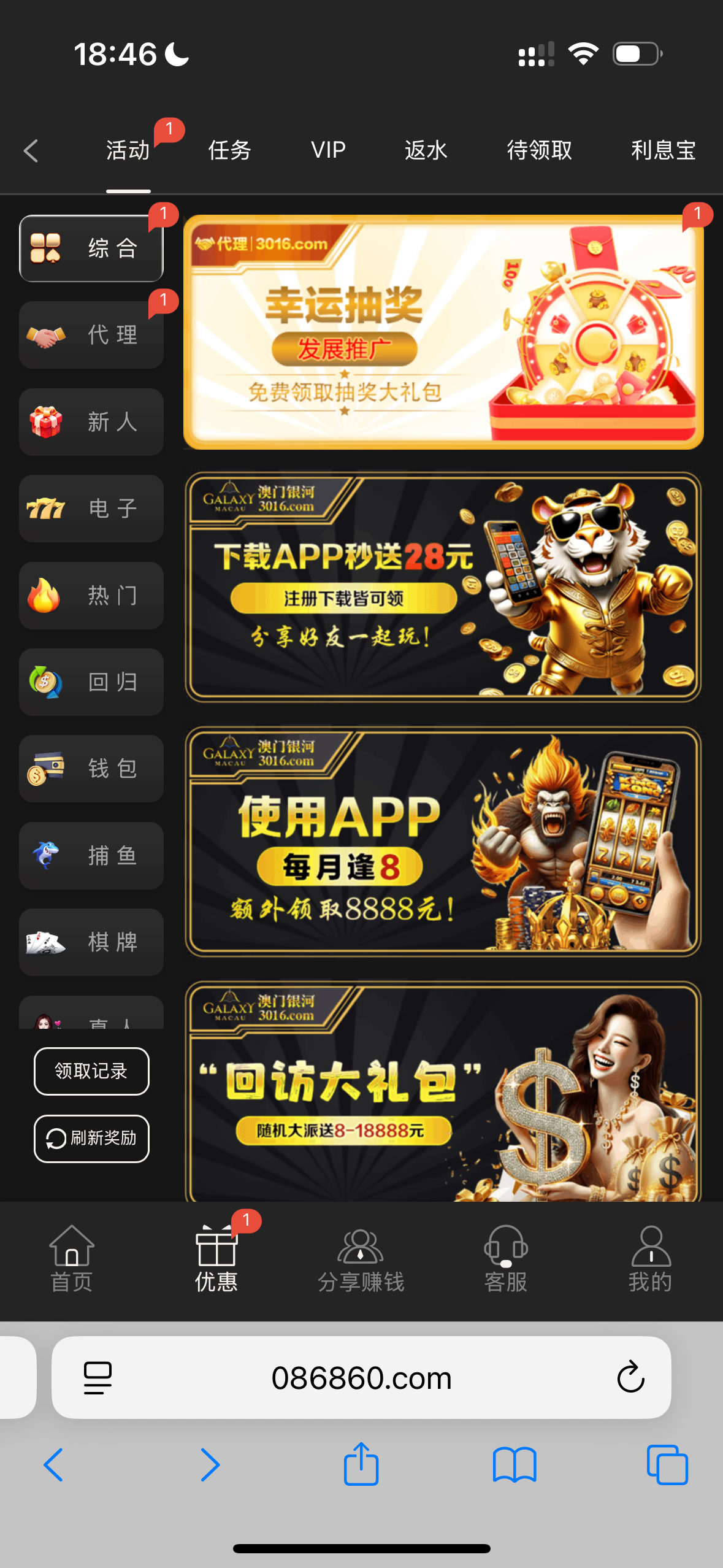The image size is (723, 1568).
Task: Open the 下载APP秒送28元 banner
Action: coord(443,587)
